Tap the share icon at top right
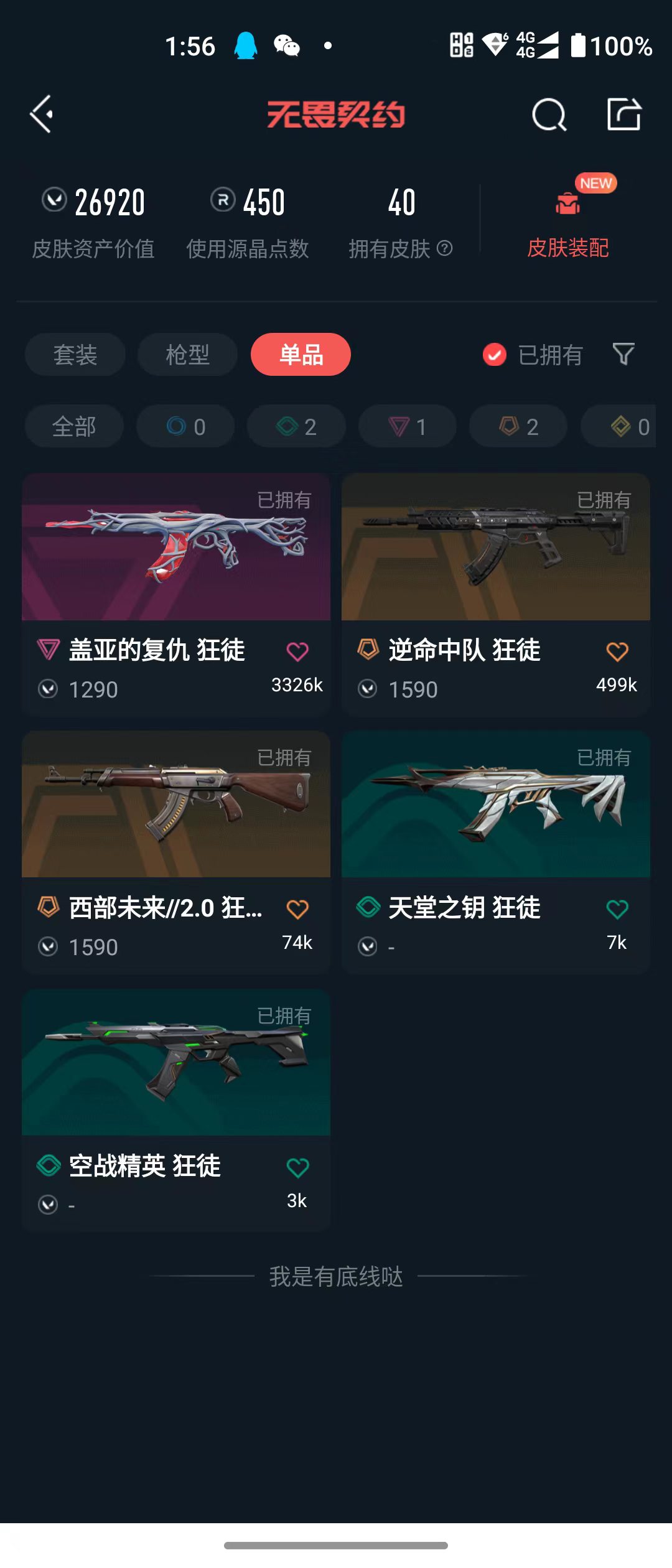The image size is (672, 1568). click(x=624, y=114)
